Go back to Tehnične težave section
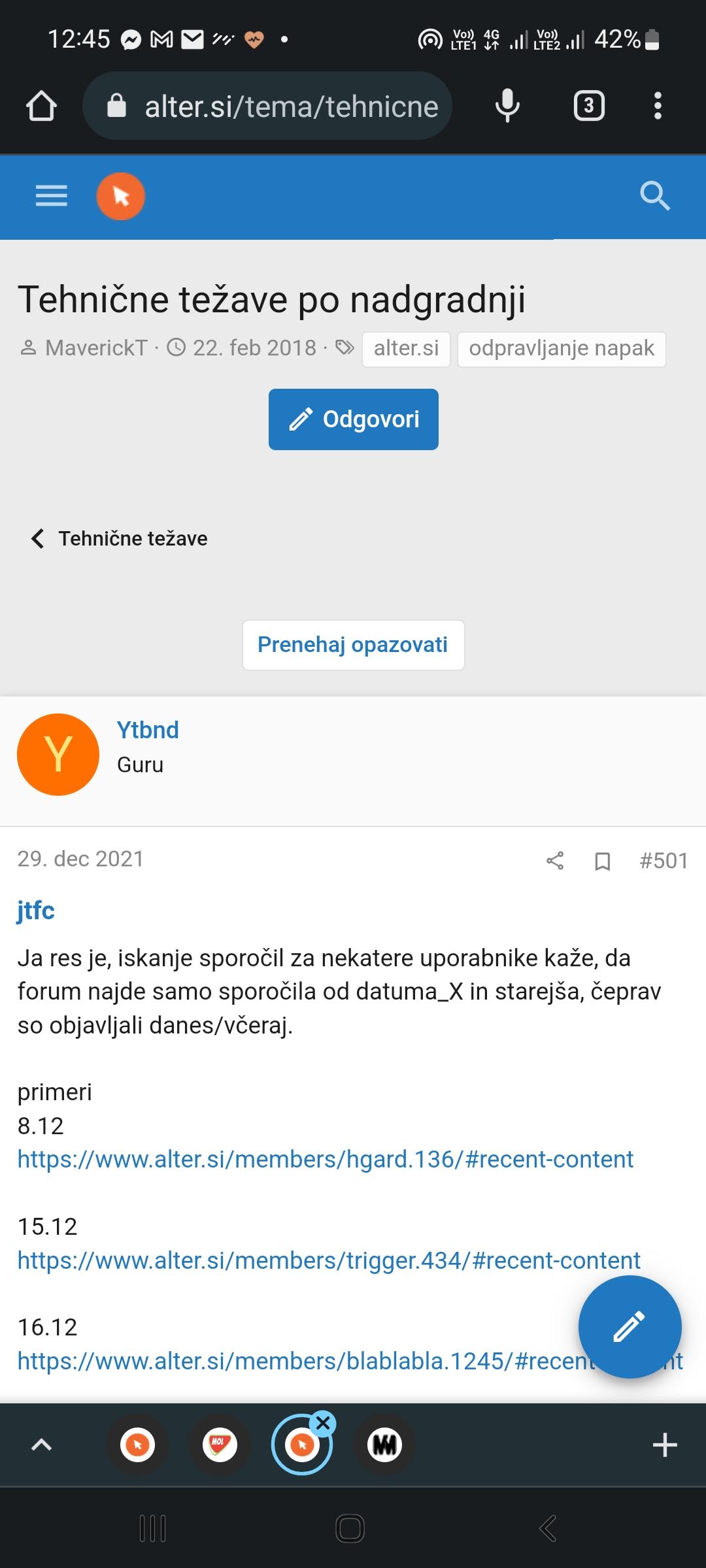 click(x=120, y=538)
